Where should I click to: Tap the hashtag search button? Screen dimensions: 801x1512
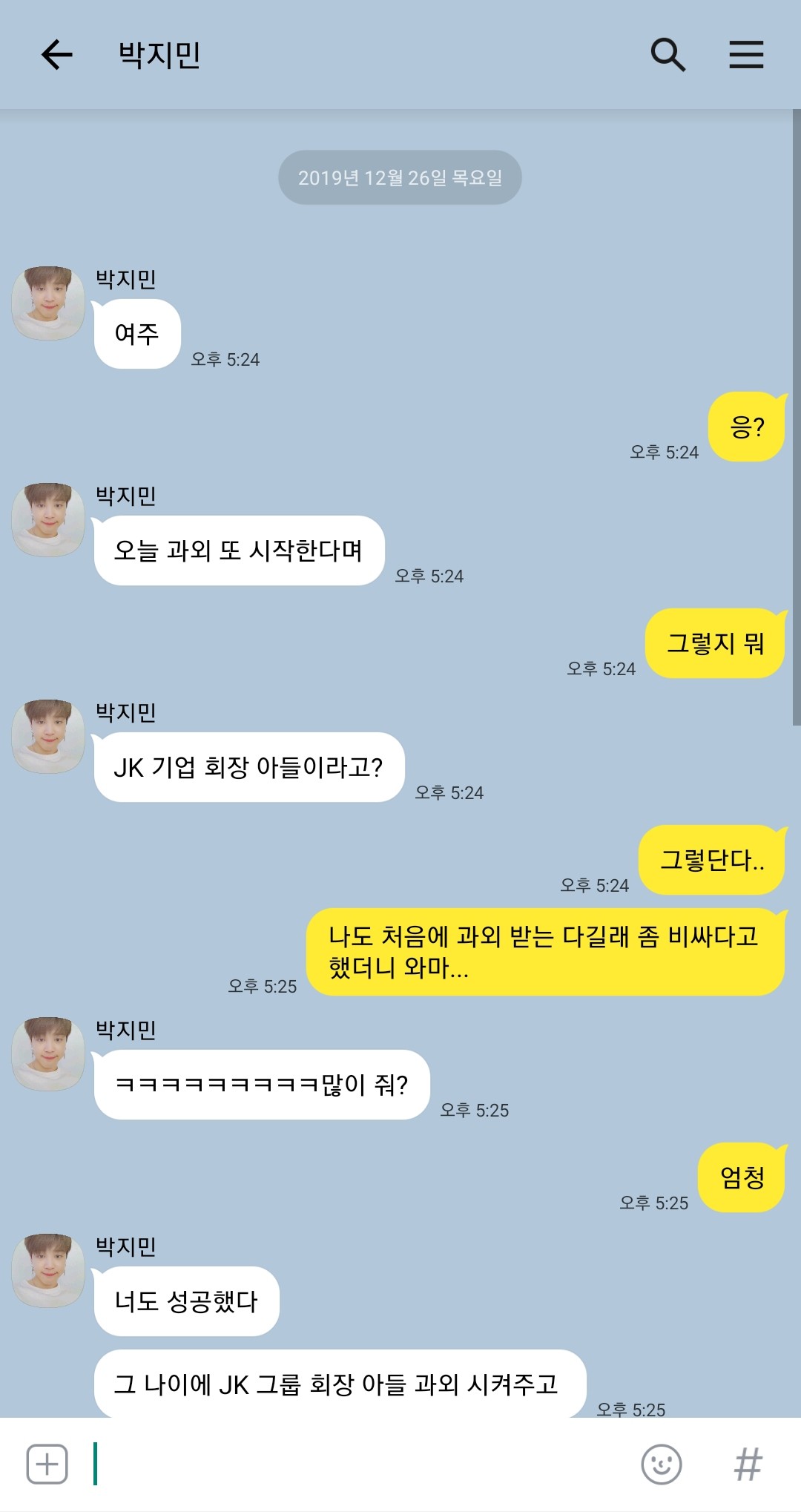click(748, 1464)
